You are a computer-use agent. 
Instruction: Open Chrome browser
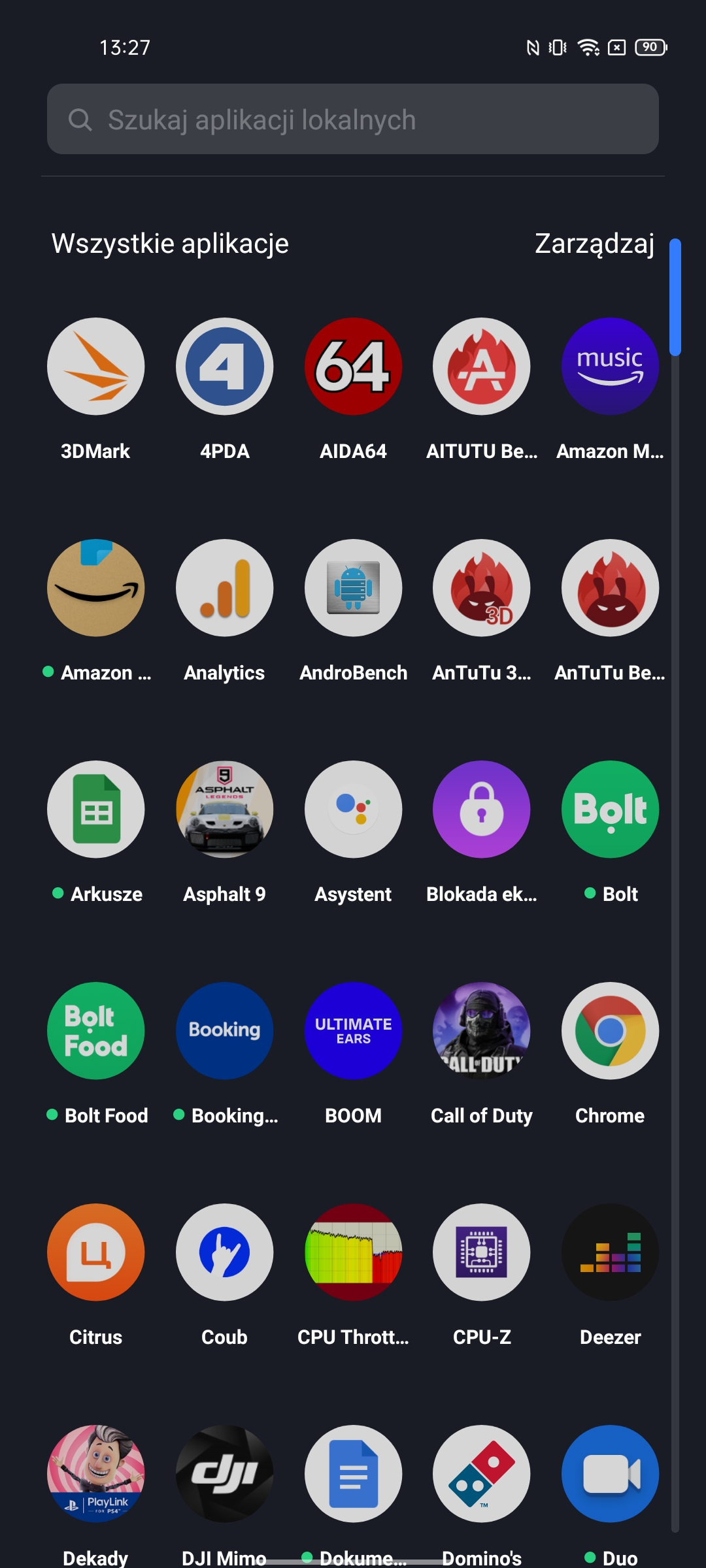610,1031
